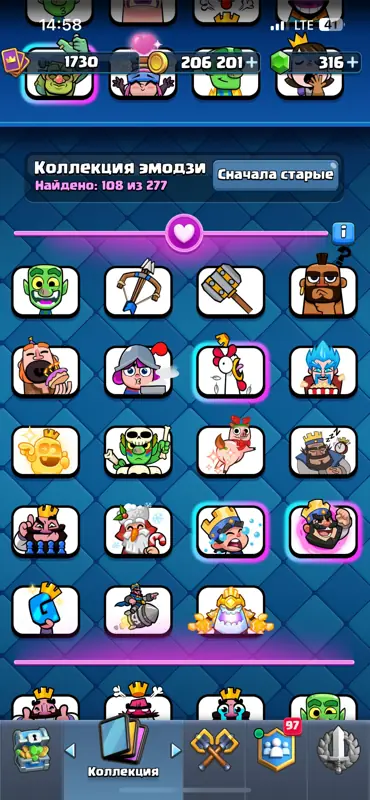
Task: Add gold with the plus next to 206 201
Action: click(252, 62)
